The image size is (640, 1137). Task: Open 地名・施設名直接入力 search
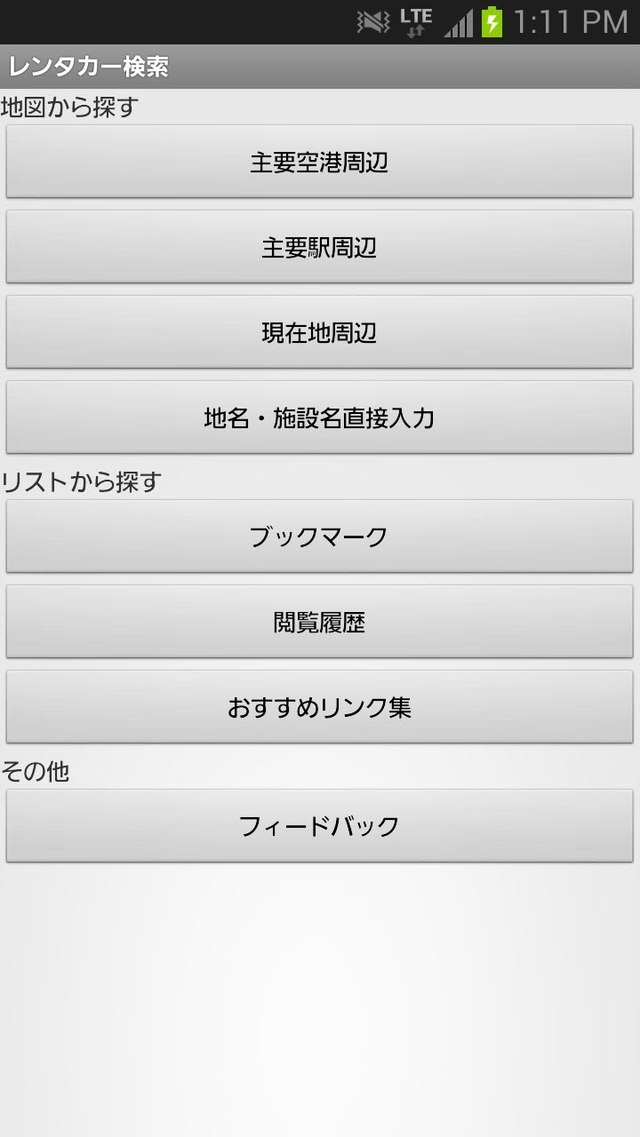(x=319, y=417)
